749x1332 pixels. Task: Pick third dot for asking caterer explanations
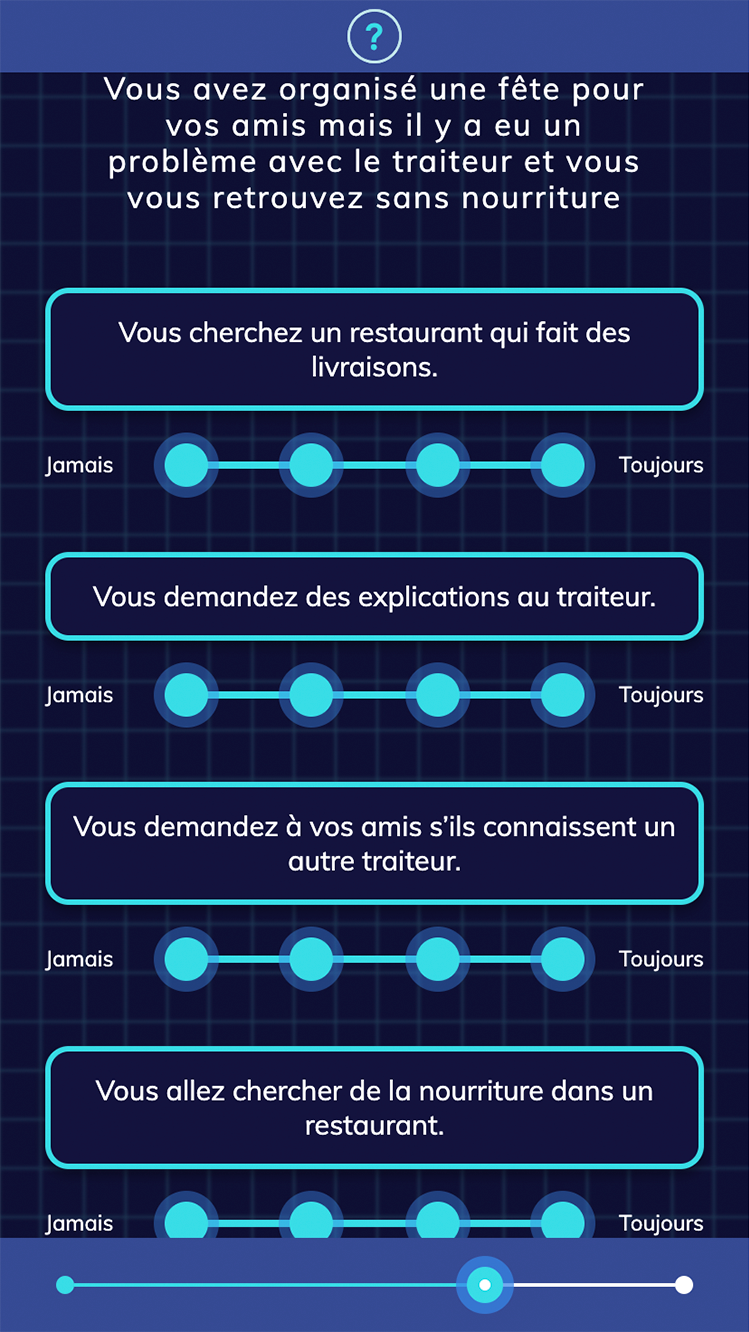pos(437,695)
